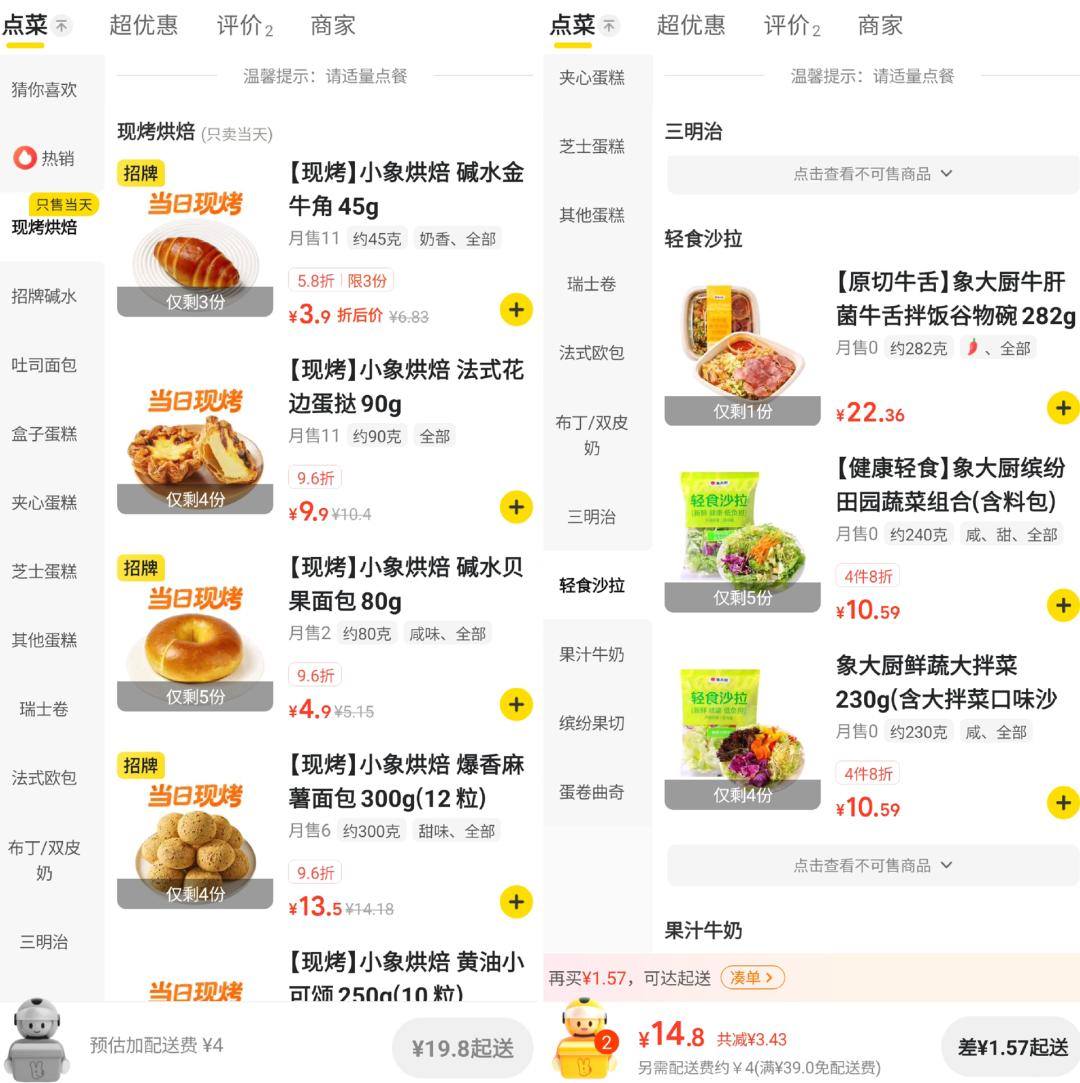Add 碱水贝果面包 80g to cart

click(x=516, y=704)
